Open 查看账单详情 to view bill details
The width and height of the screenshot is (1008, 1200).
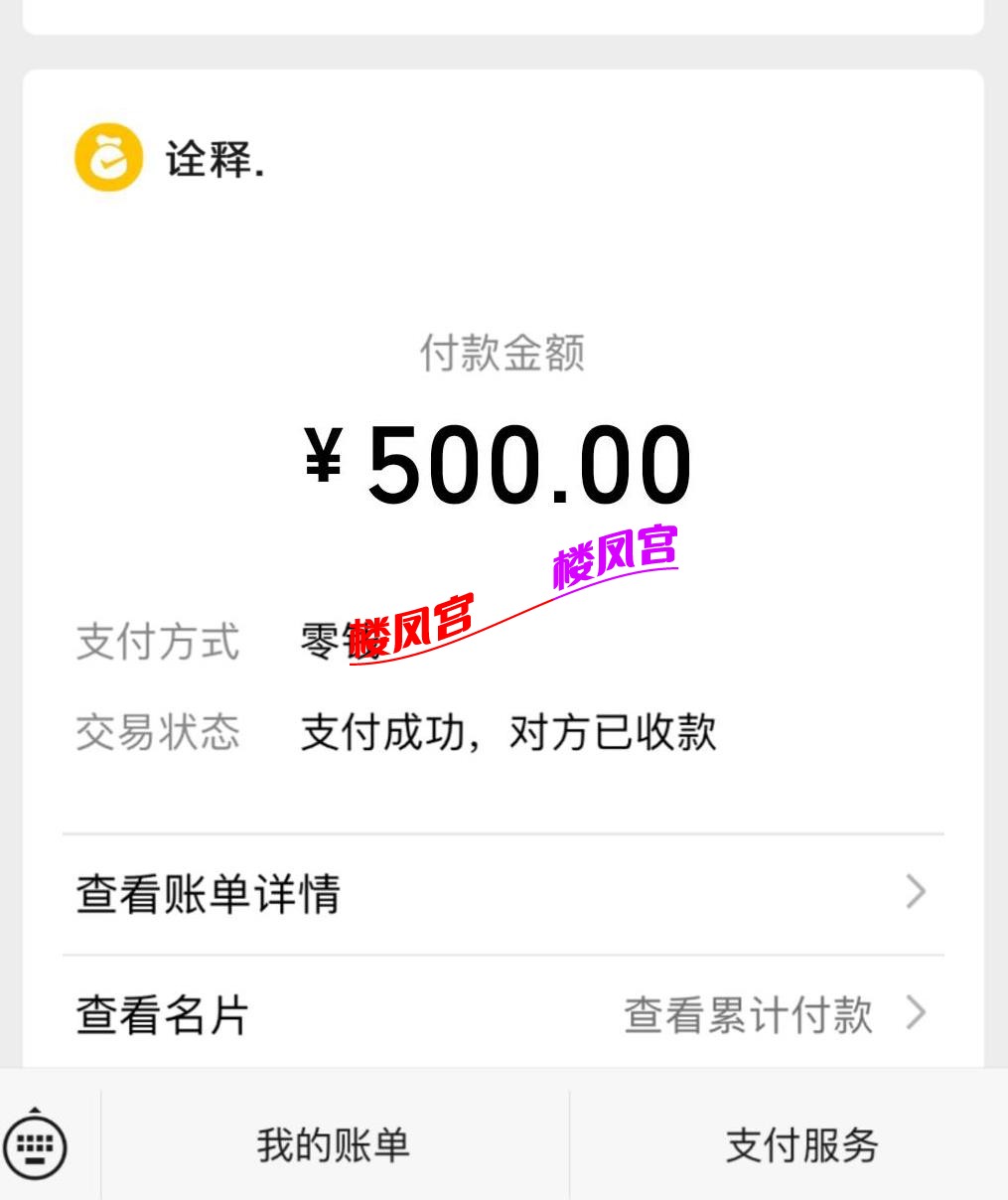coord(210,893)
